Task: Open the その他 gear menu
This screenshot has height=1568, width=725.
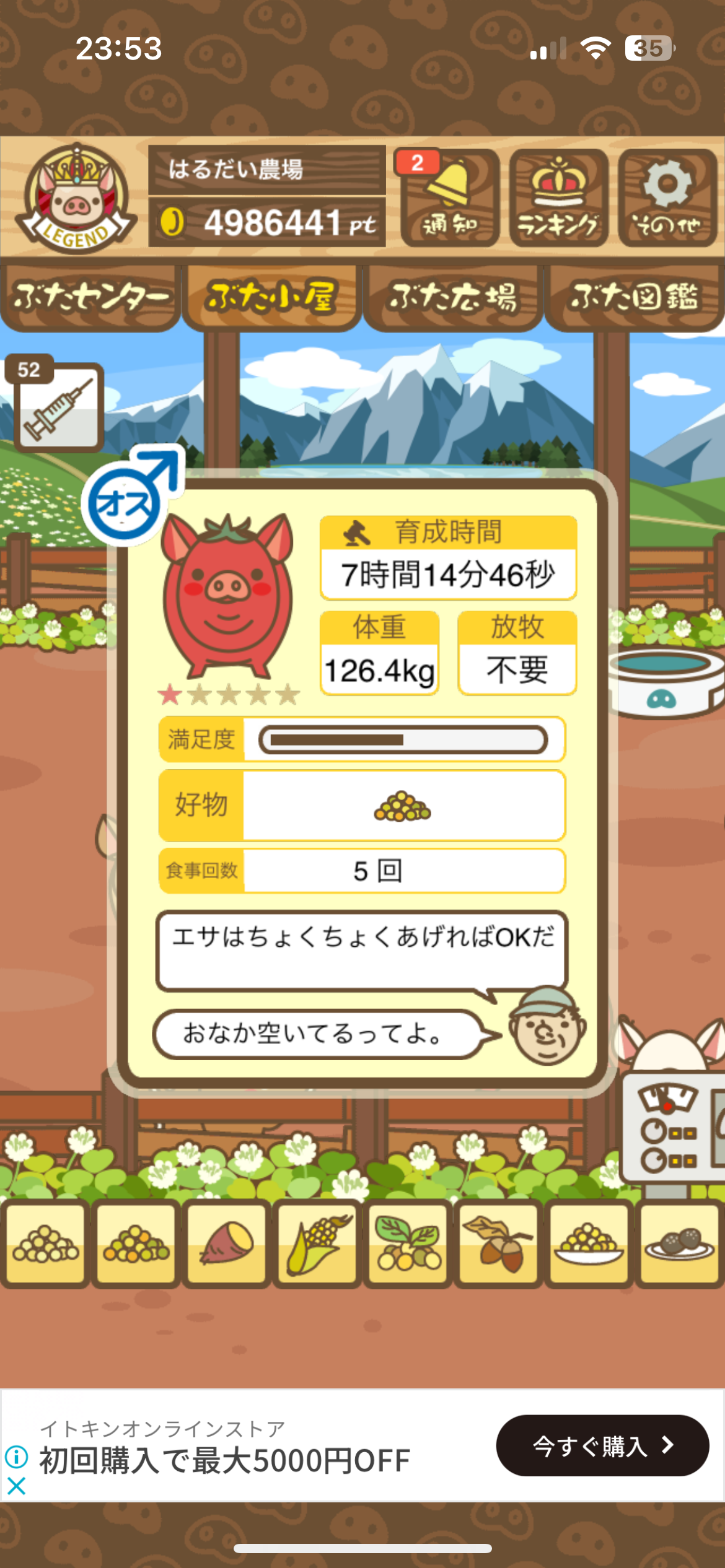Action: tap(667, 198)
